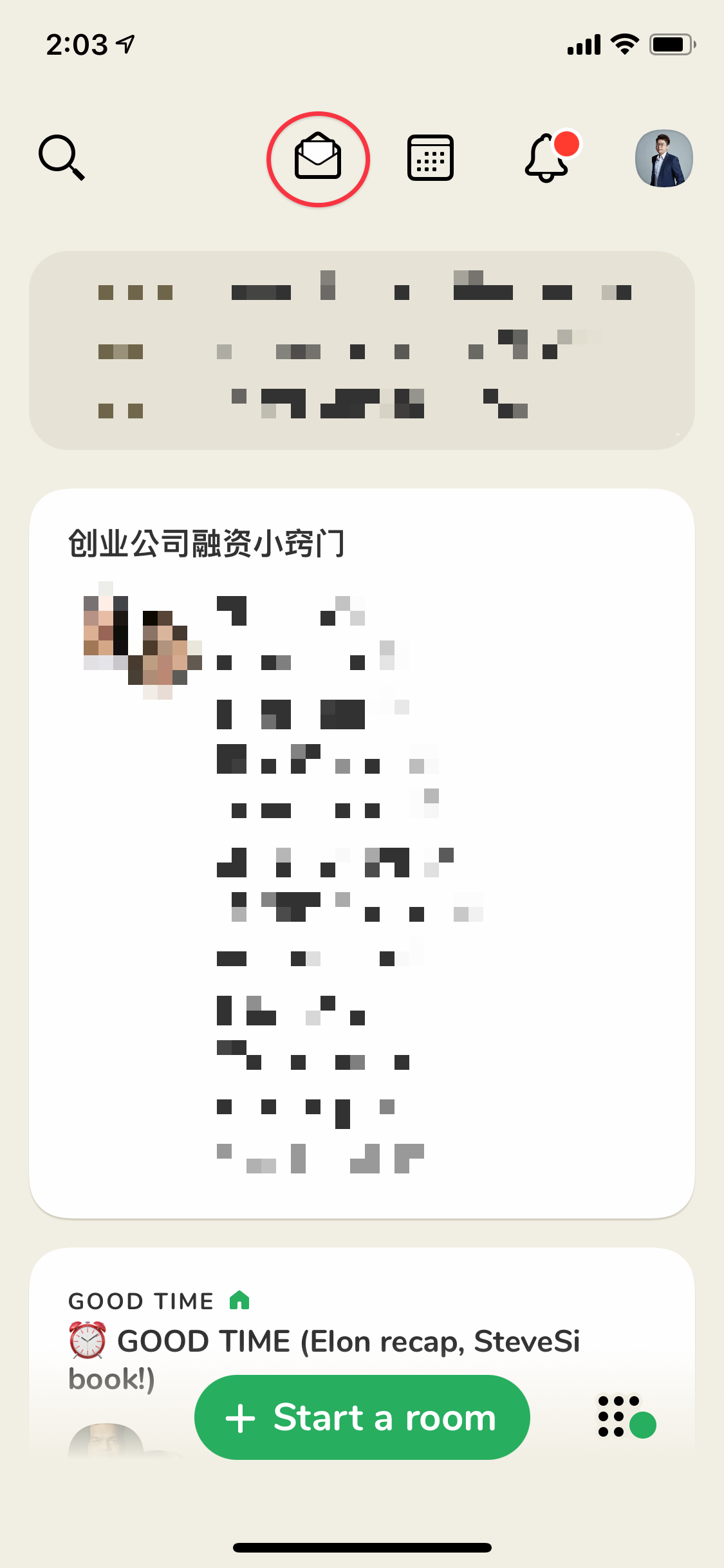Open the notifications bell

tap(548, 158)
